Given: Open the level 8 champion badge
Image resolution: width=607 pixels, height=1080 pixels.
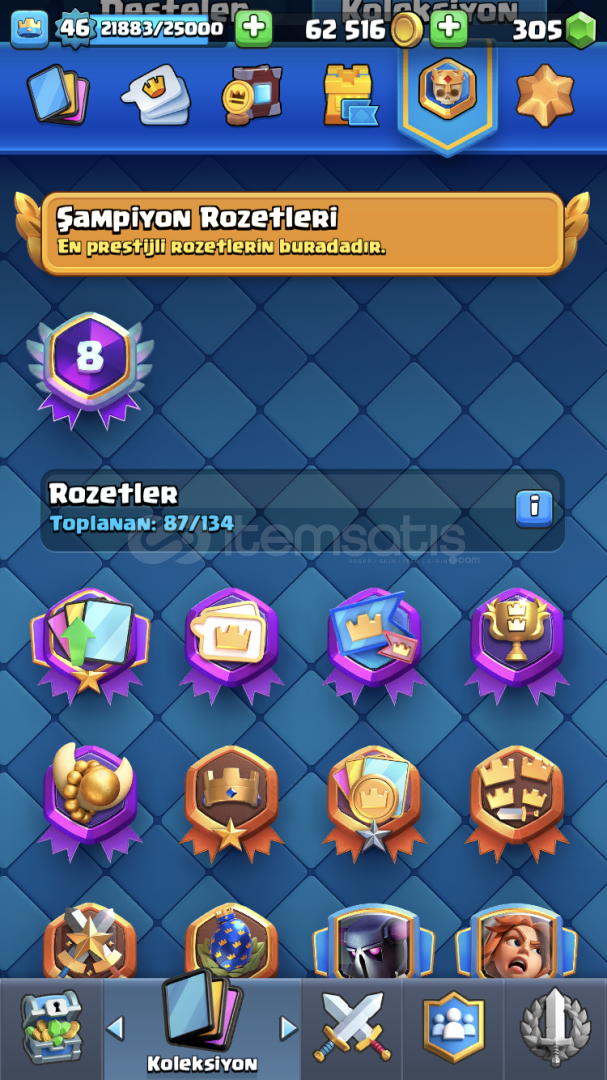Looking at the screenshot, I should (90, 363).
